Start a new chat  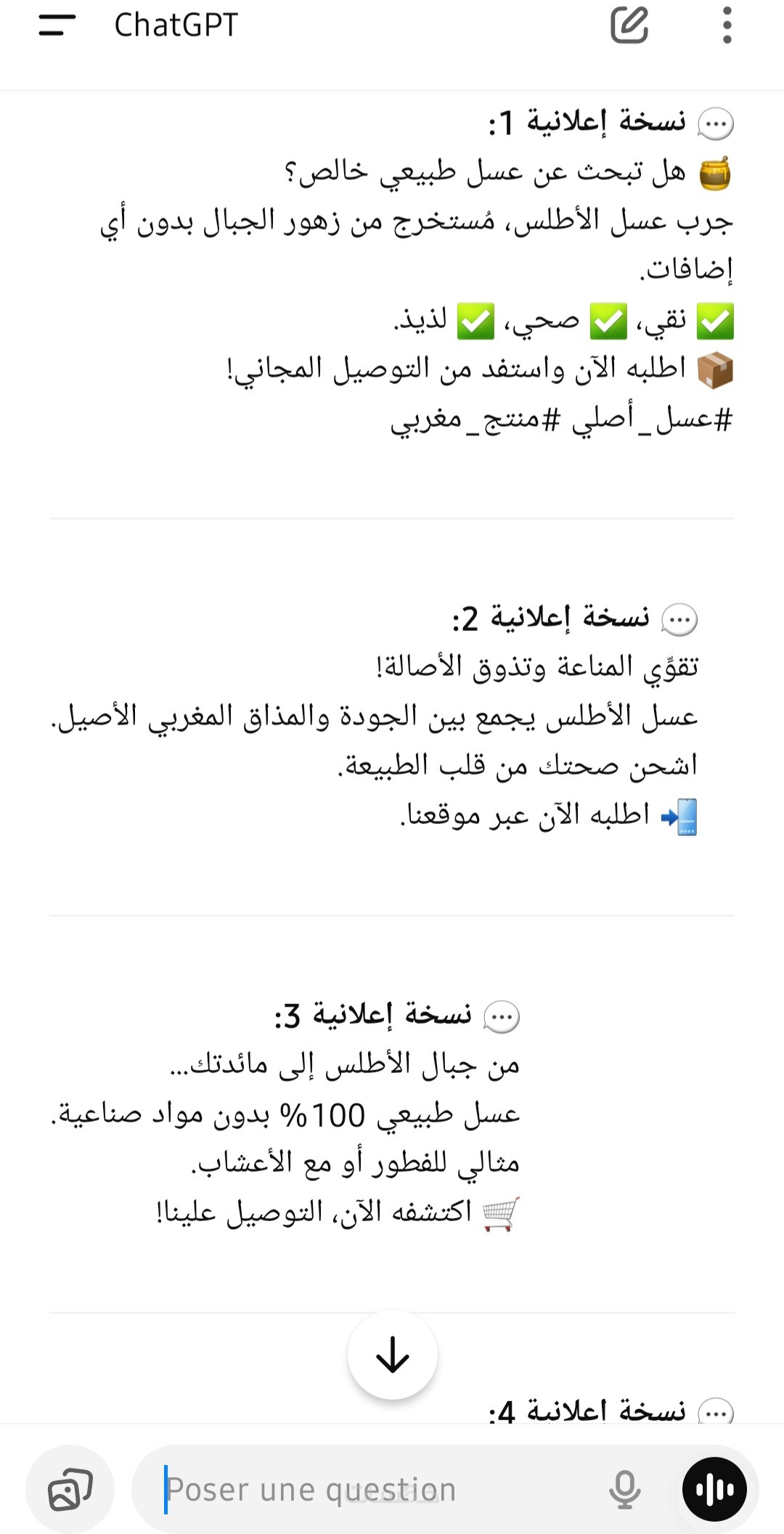click(x=629, y=25)
